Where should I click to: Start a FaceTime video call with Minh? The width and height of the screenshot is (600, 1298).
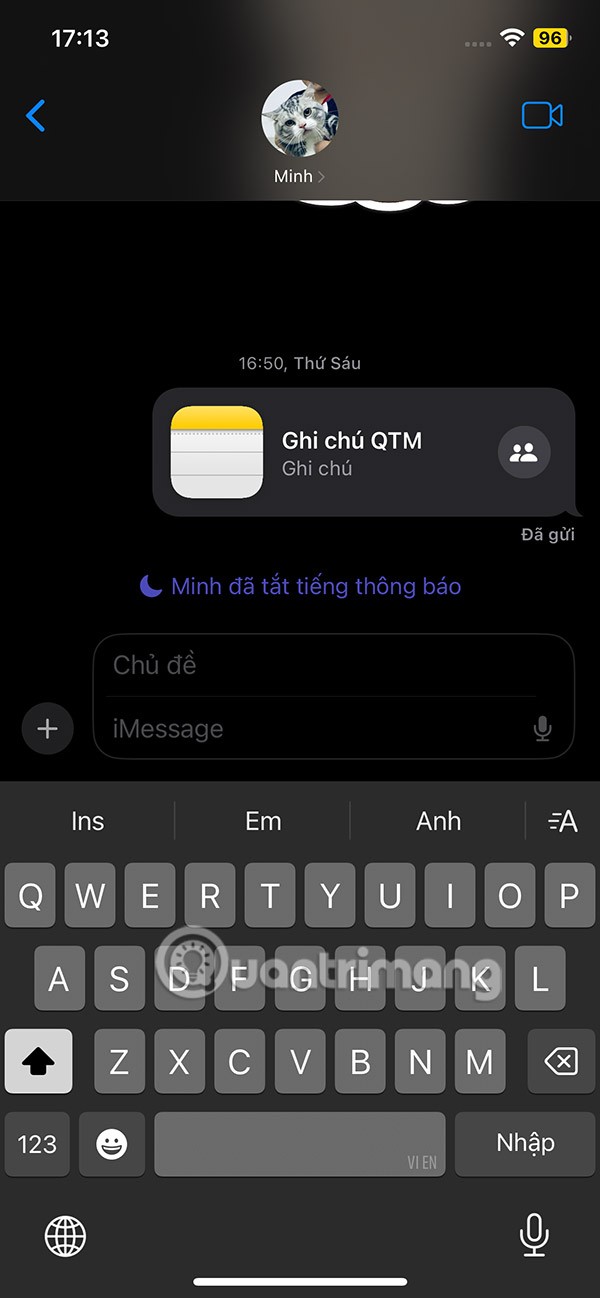[542, 116]
